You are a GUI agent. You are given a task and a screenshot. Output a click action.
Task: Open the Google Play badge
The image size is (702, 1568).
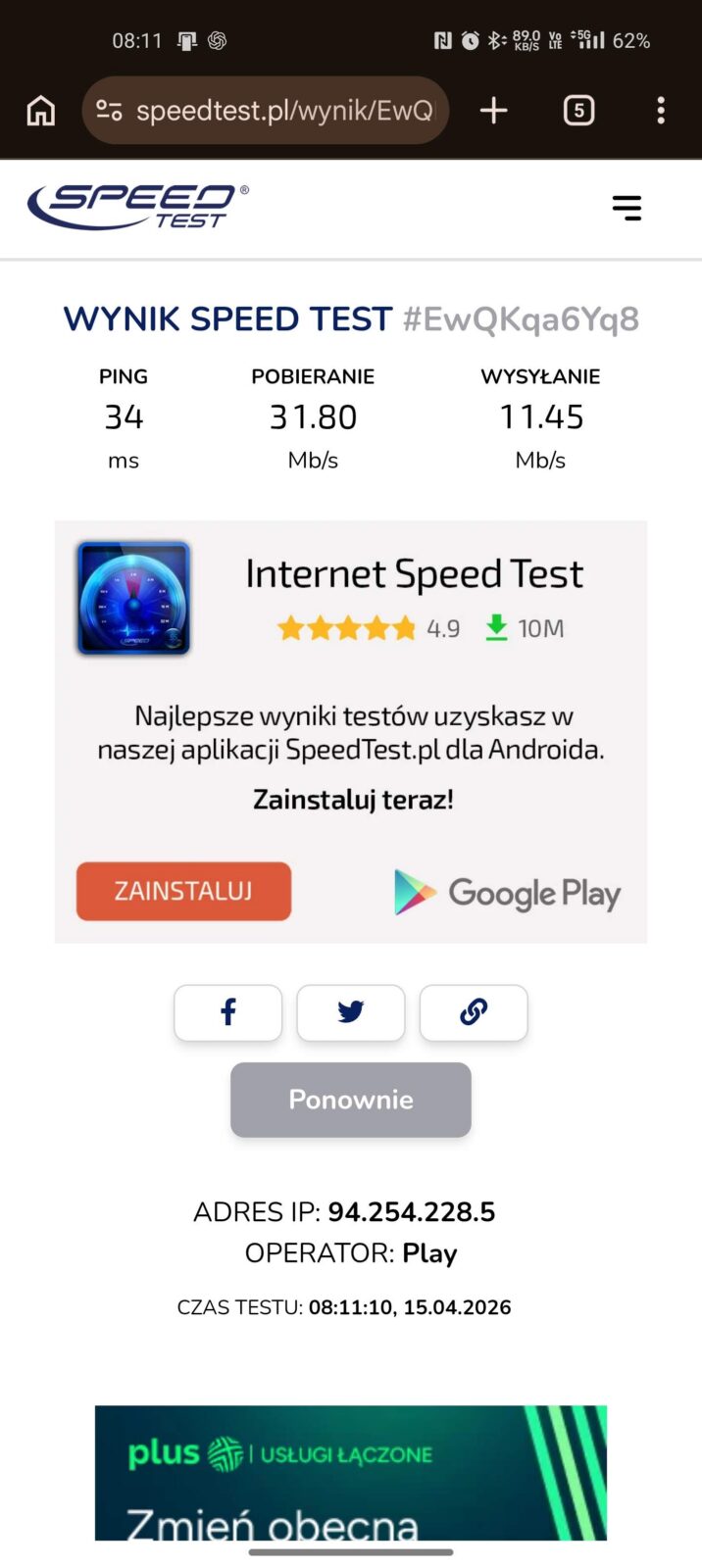click(x=507, y=893)
